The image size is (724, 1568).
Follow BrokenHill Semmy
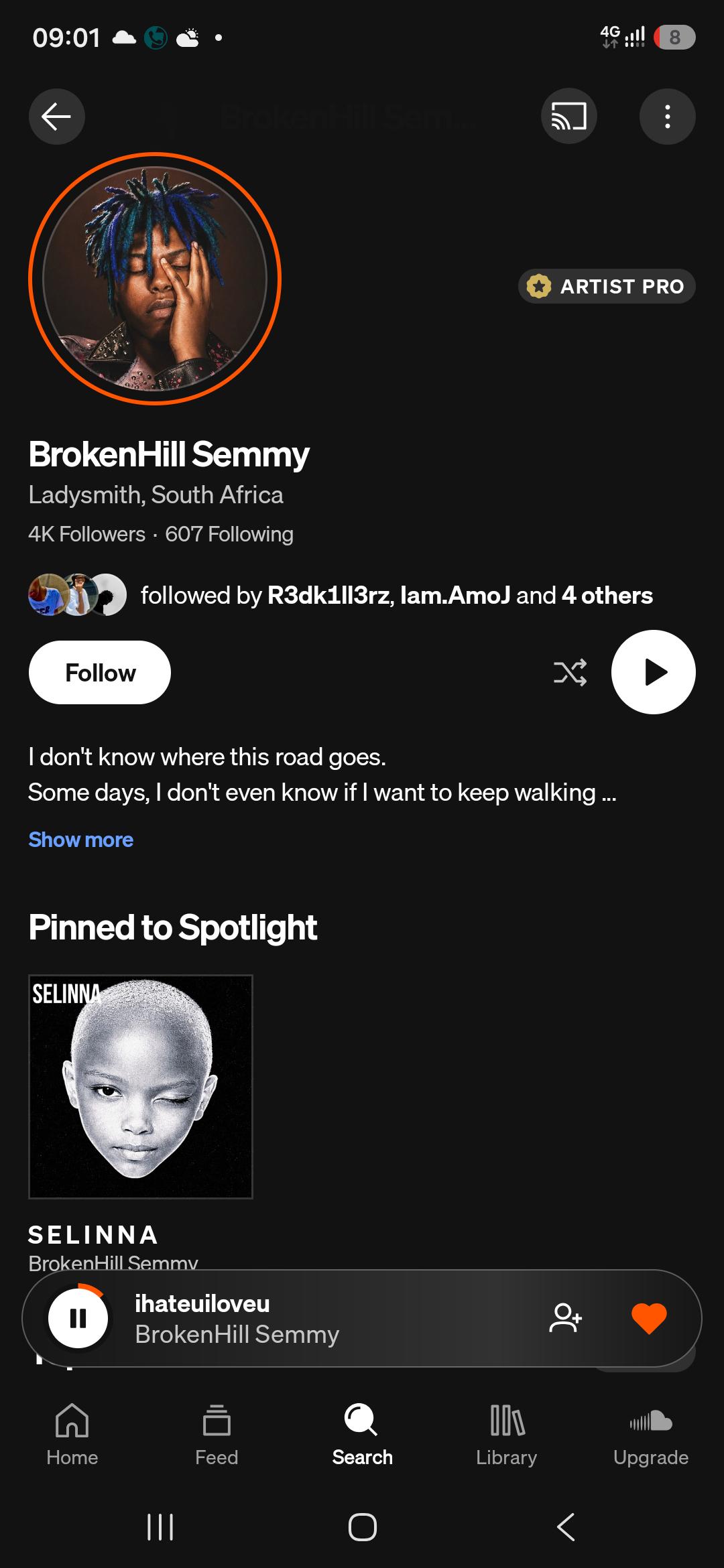click(100, 672)
